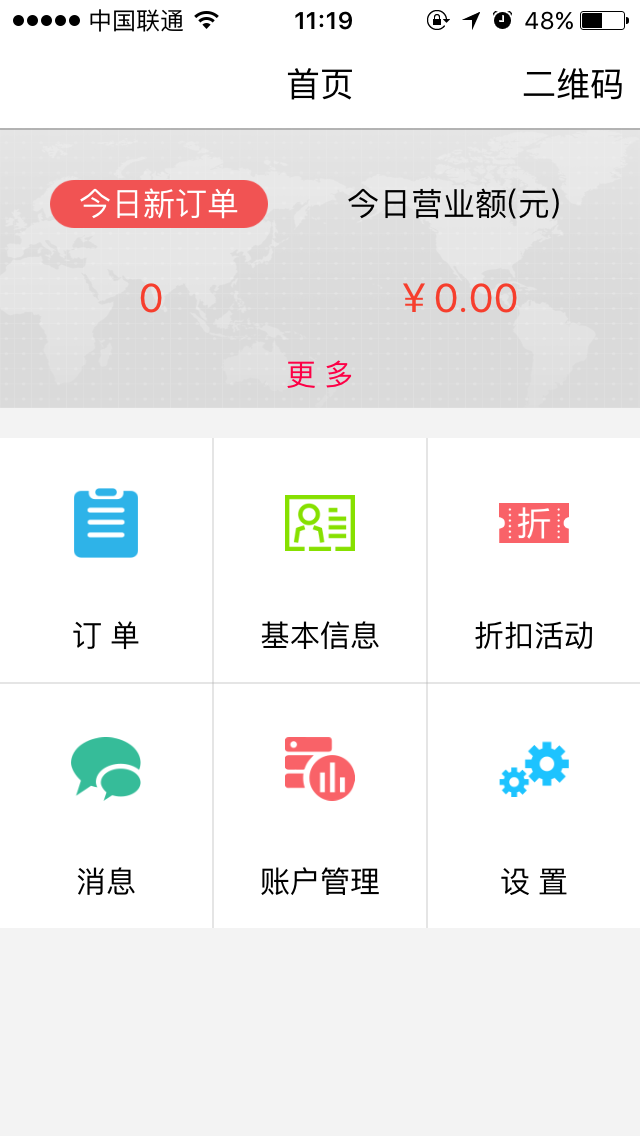Open the 设置 settings page

pos(534,806)
